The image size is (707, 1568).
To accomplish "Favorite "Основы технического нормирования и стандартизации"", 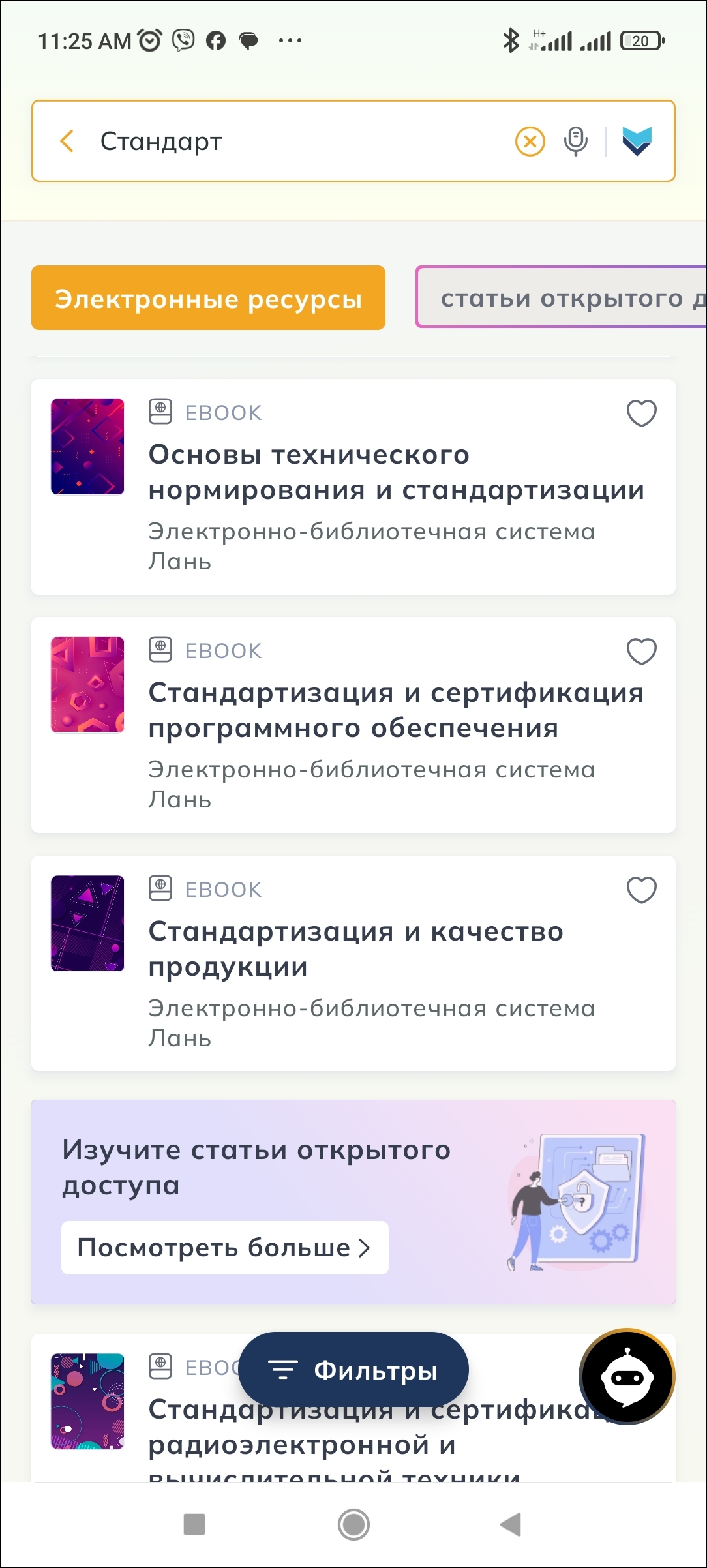I will (641, 413).
